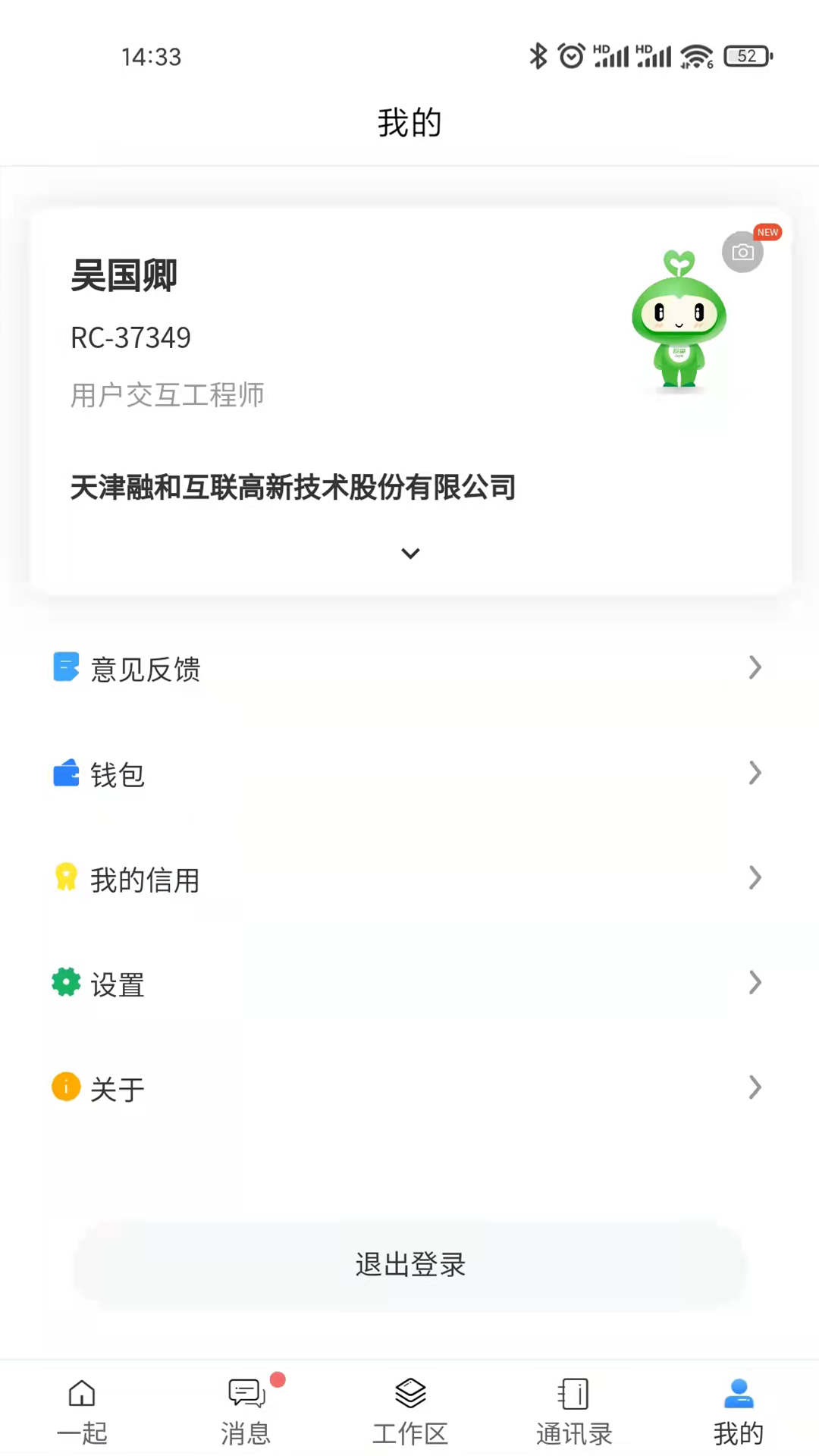
Task: Open the 意见反馈 row arrow
Action: click(755, 667)
